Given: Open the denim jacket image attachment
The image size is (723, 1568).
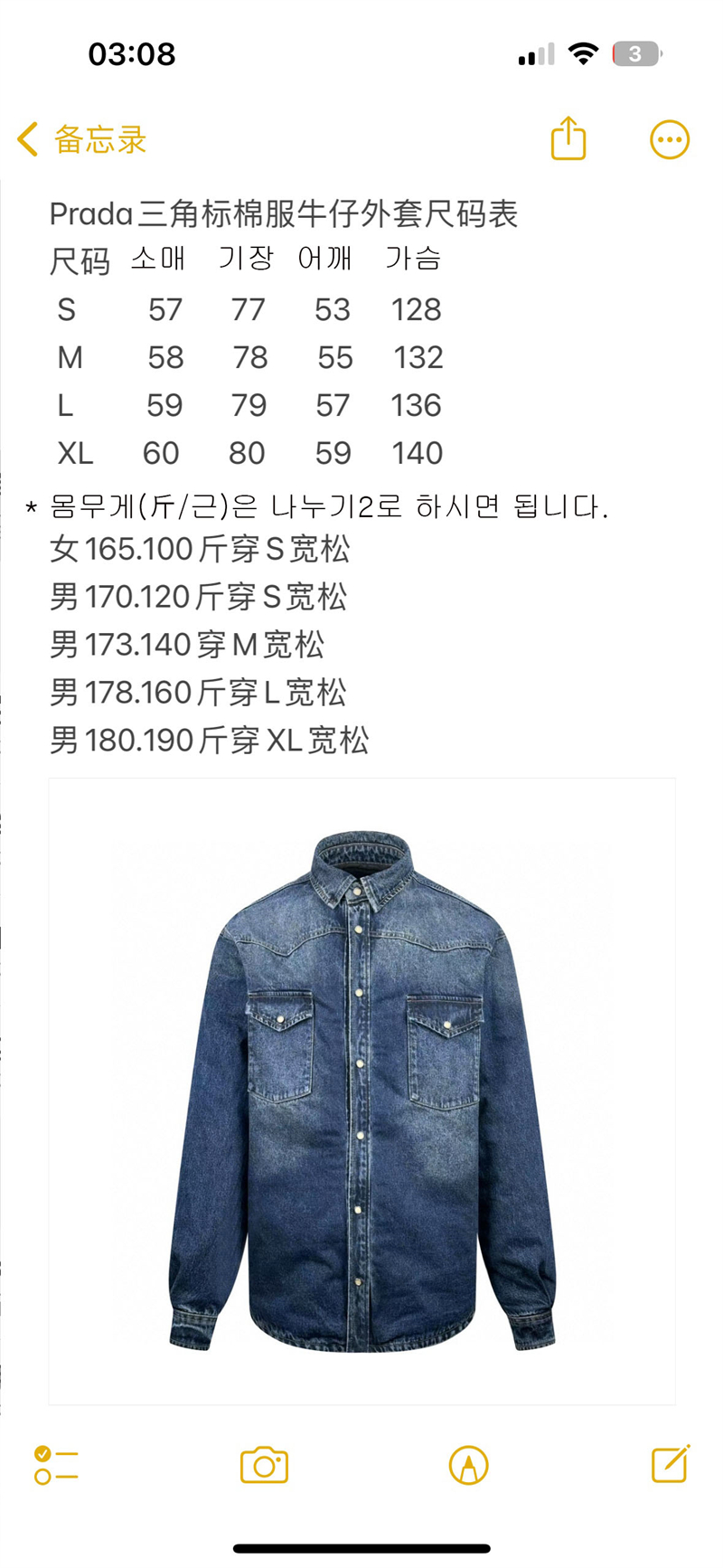Looking at the screenshot, I should pyautogui.click(x=361, y=1091).
